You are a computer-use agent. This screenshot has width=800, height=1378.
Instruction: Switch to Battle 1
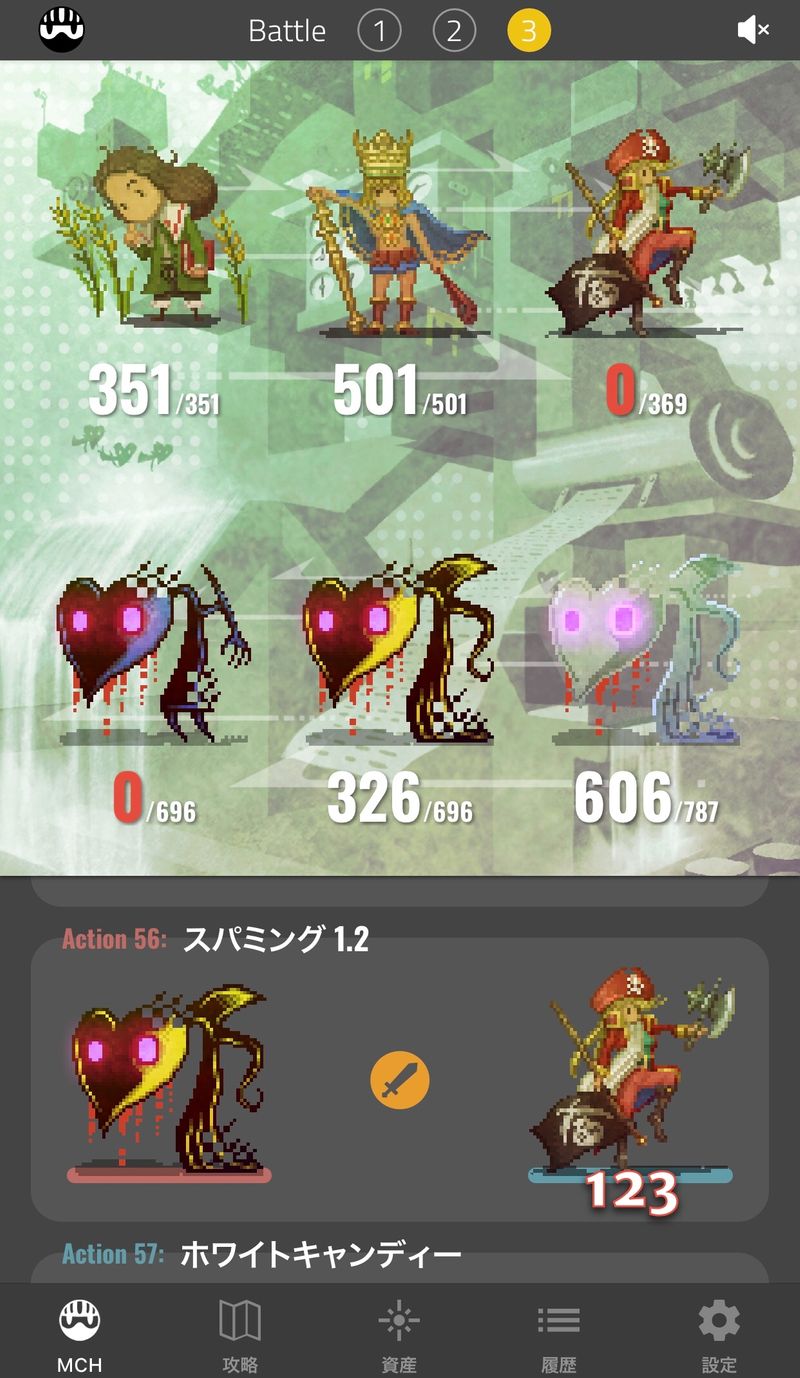click(379, 31)
